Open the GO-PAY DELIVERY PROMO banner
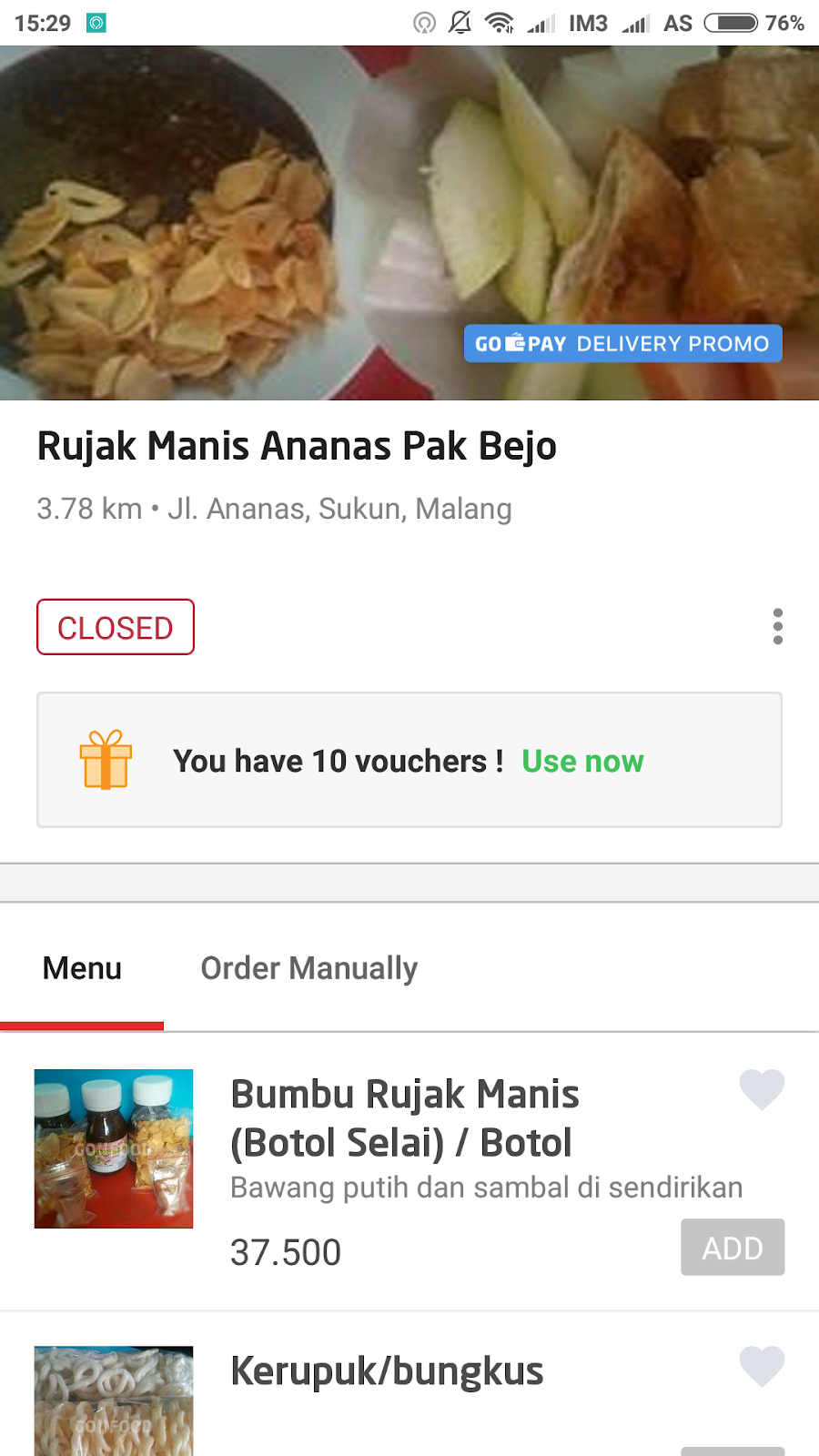The width and height of the screenshot is (819, 1456). click(x=622, y=343)
